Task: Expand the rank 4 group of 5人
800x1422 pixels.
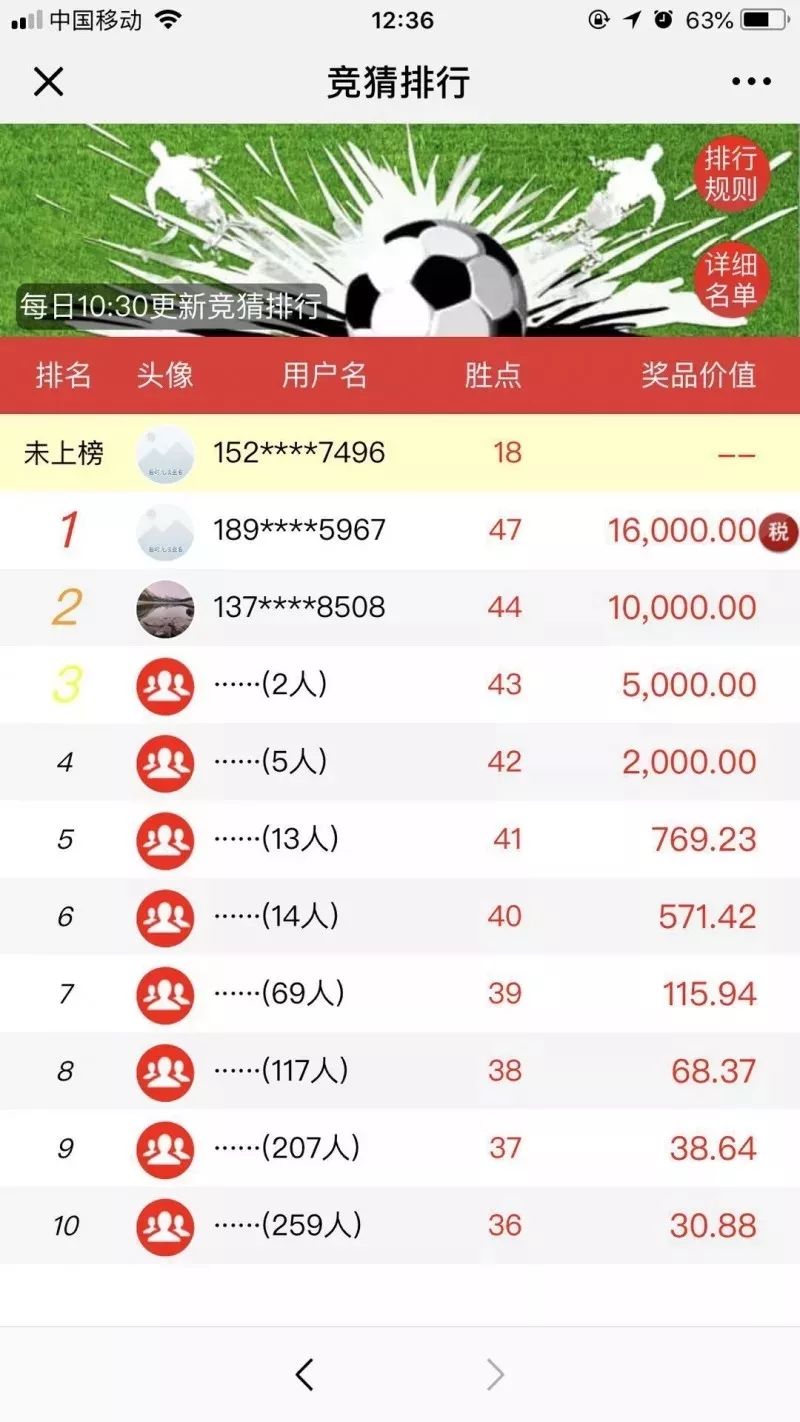Action: (400, 762)
